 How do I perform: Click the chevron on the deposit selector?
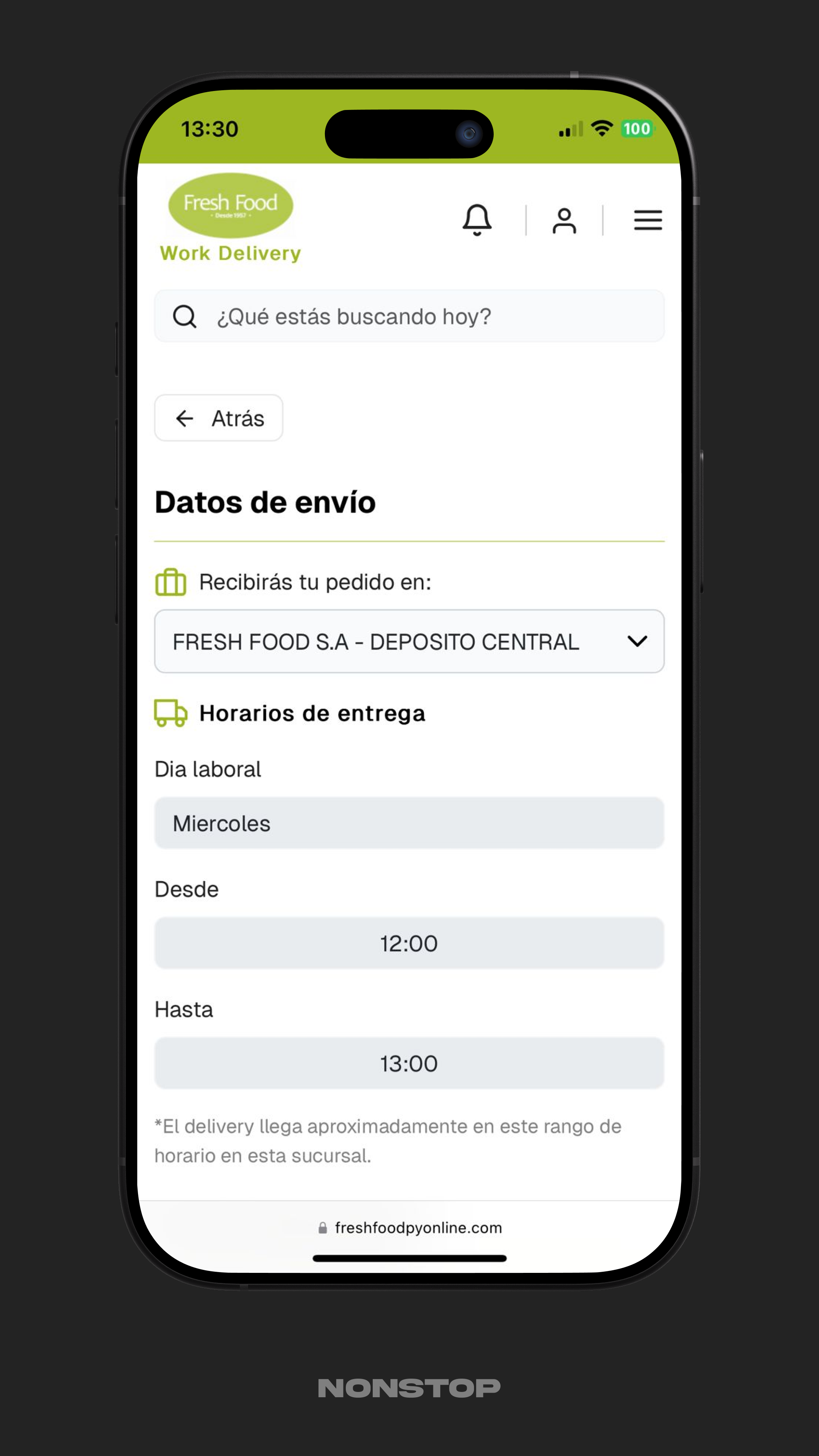[x=638, y=642]
